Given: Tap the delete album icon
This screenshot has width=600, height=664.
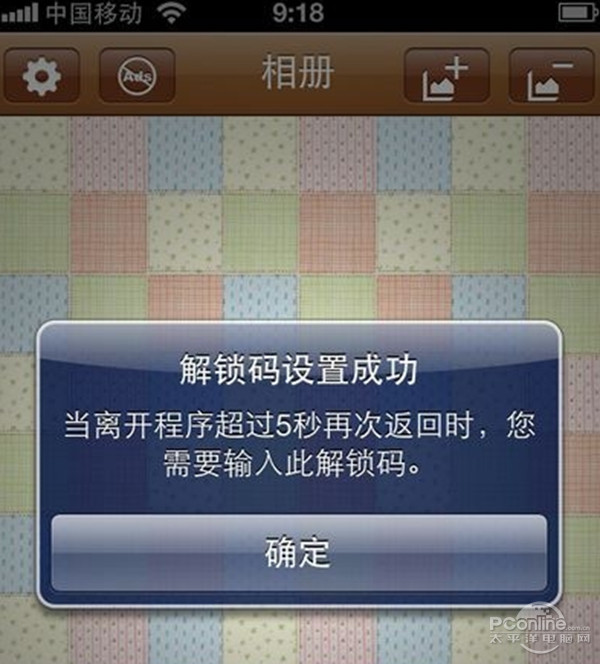Looking at the screenshot, I should 551,75.
